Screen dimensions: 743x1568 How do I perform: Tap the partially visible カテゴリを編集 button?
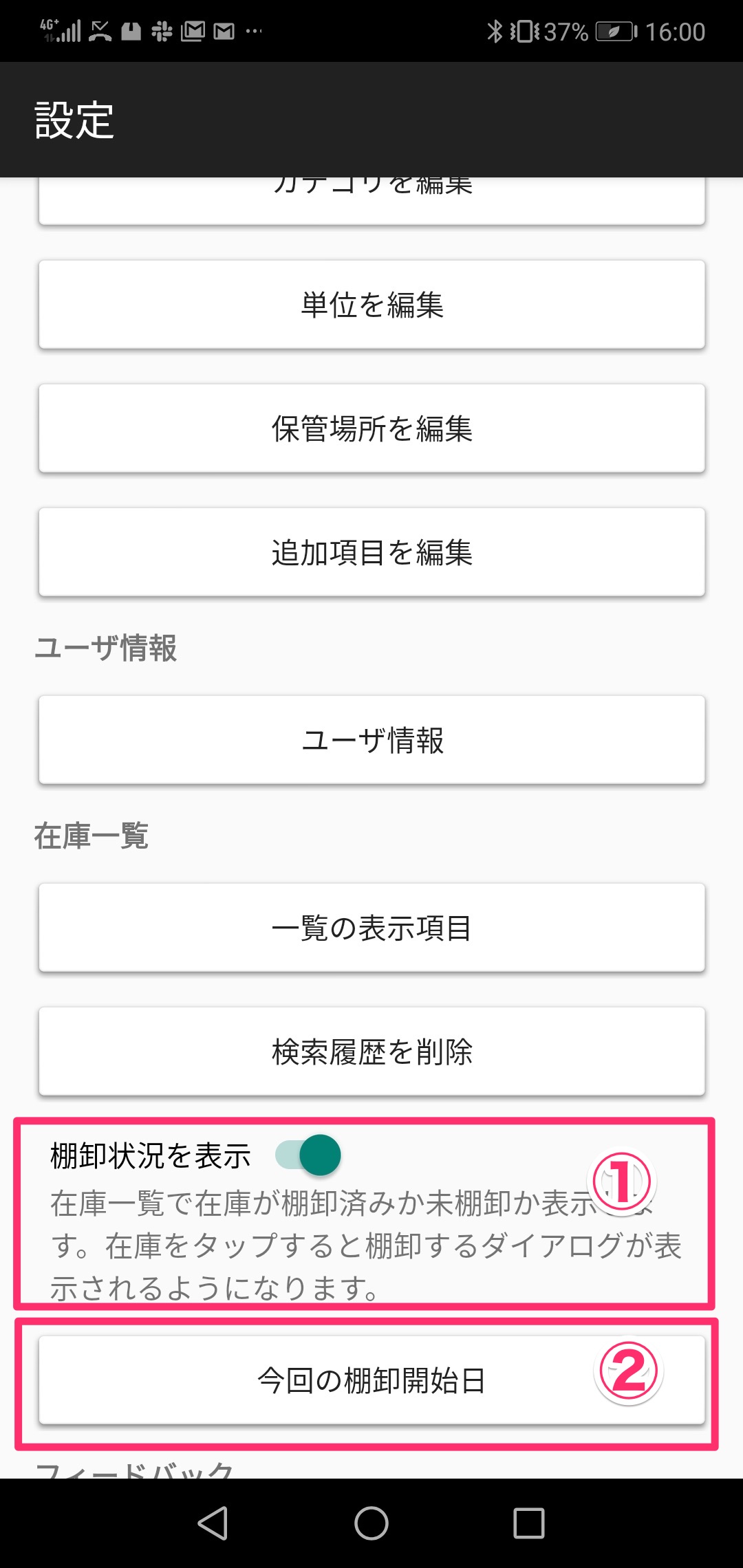coord(371,201)
